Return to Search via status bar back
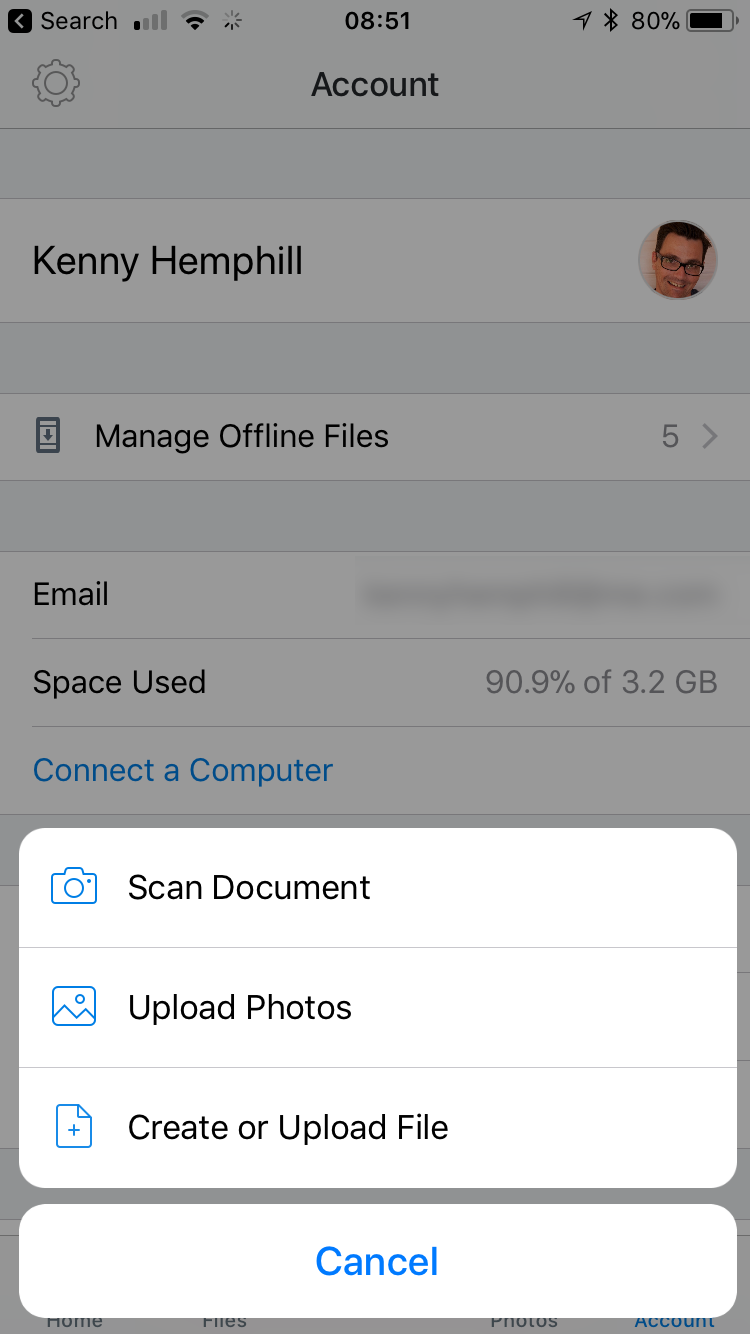Screen dimensions: 750x1334 (x=62, y=21)
